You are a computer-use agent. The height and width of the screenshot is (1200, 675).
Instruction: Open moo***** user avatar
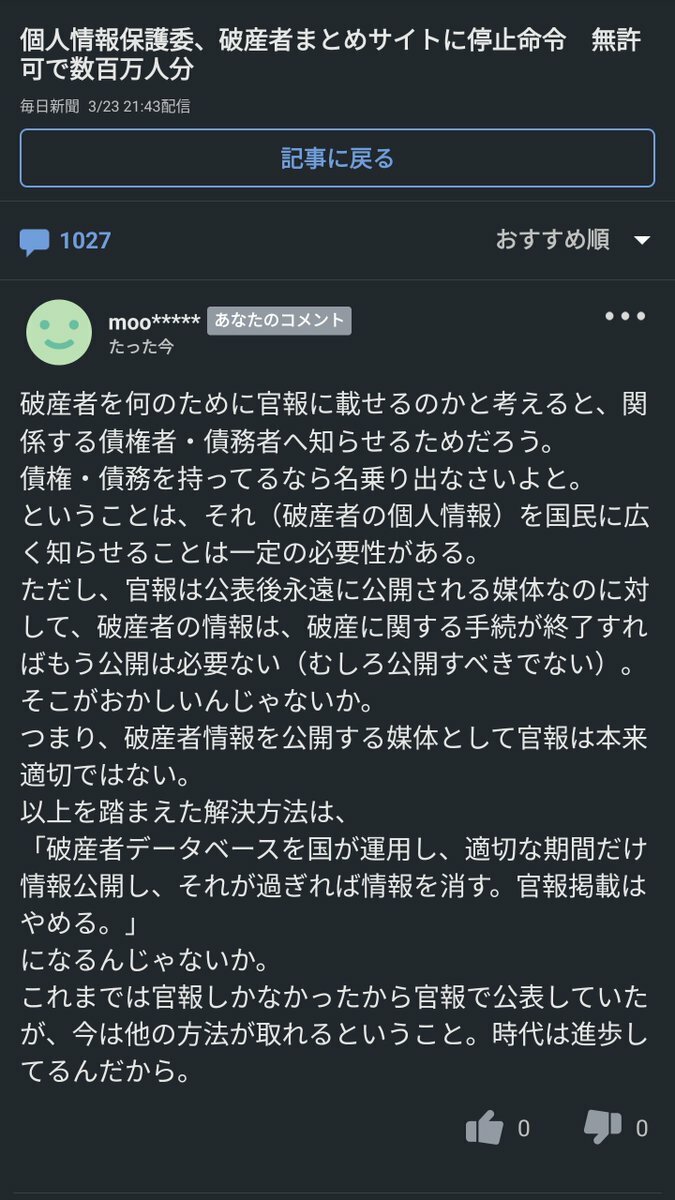58,332
